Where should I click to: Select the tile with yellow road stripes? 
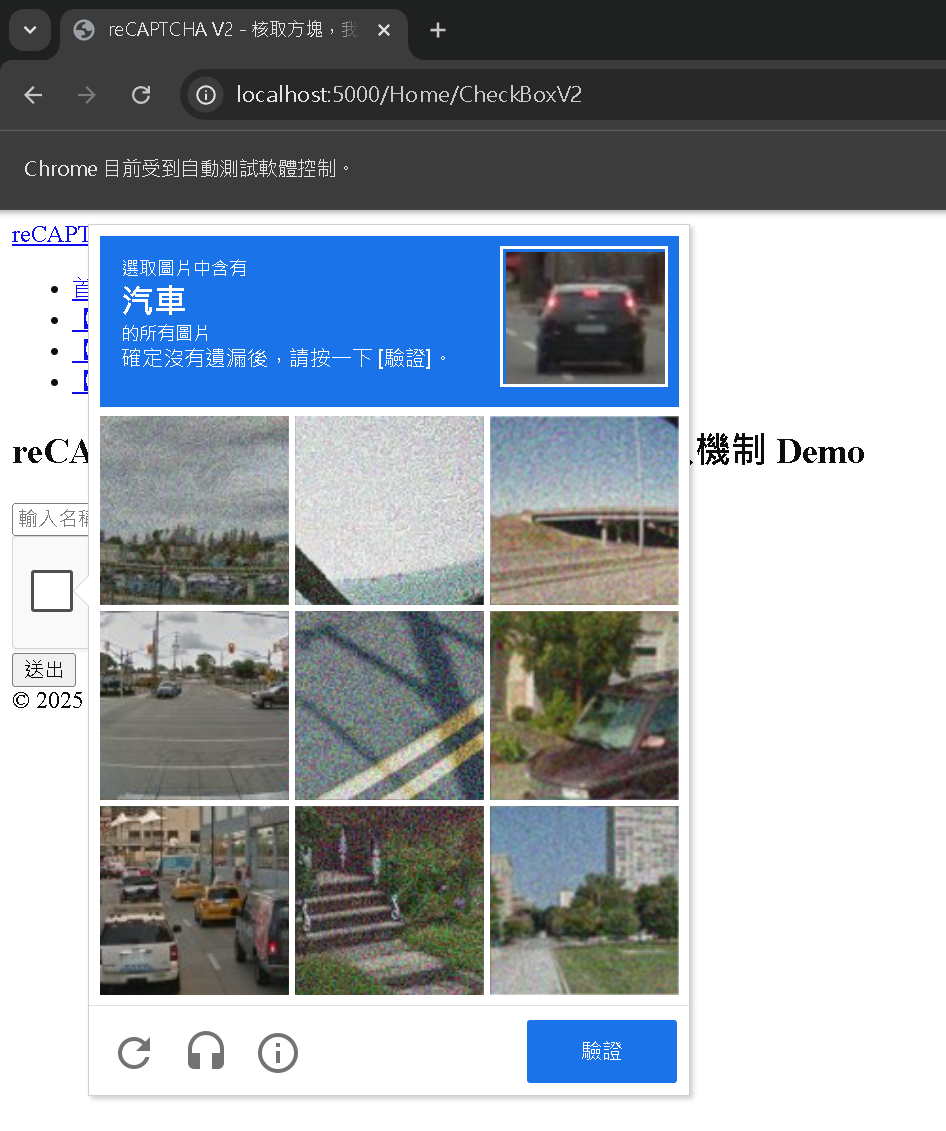[389, 705]
